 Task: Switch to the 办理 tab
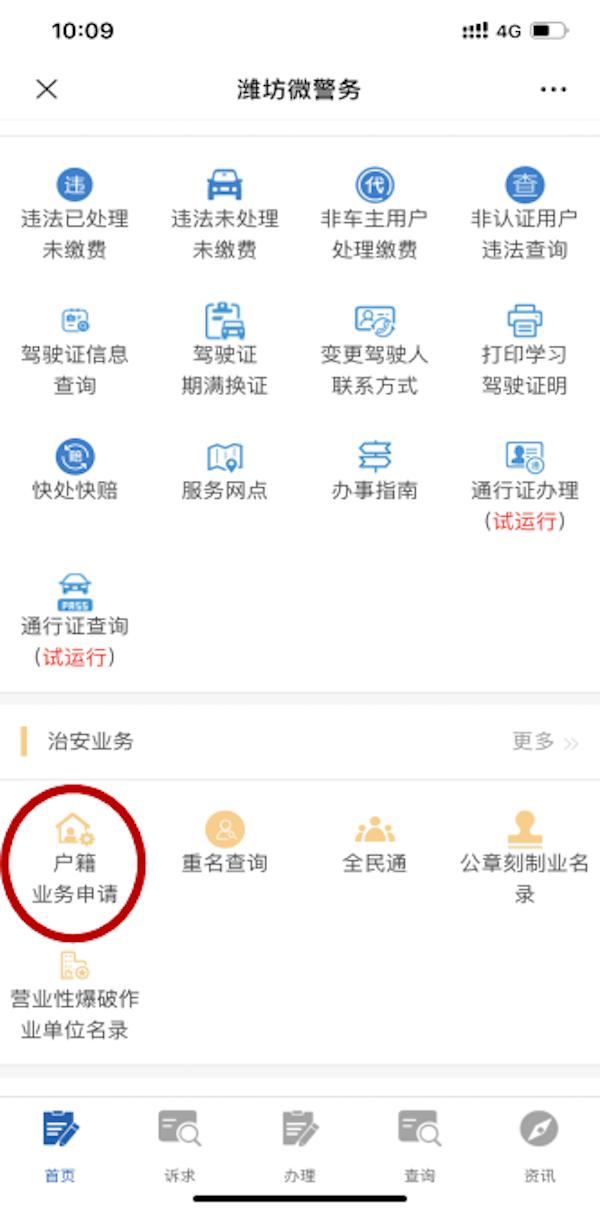300,1145
